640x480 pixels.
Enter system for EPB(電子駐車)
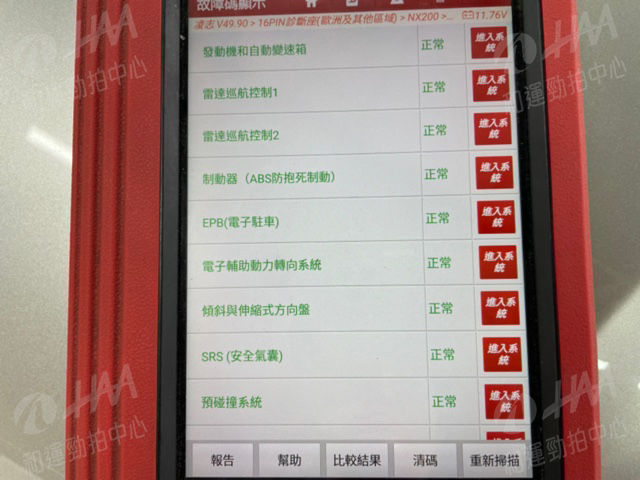tap(497, 217)
